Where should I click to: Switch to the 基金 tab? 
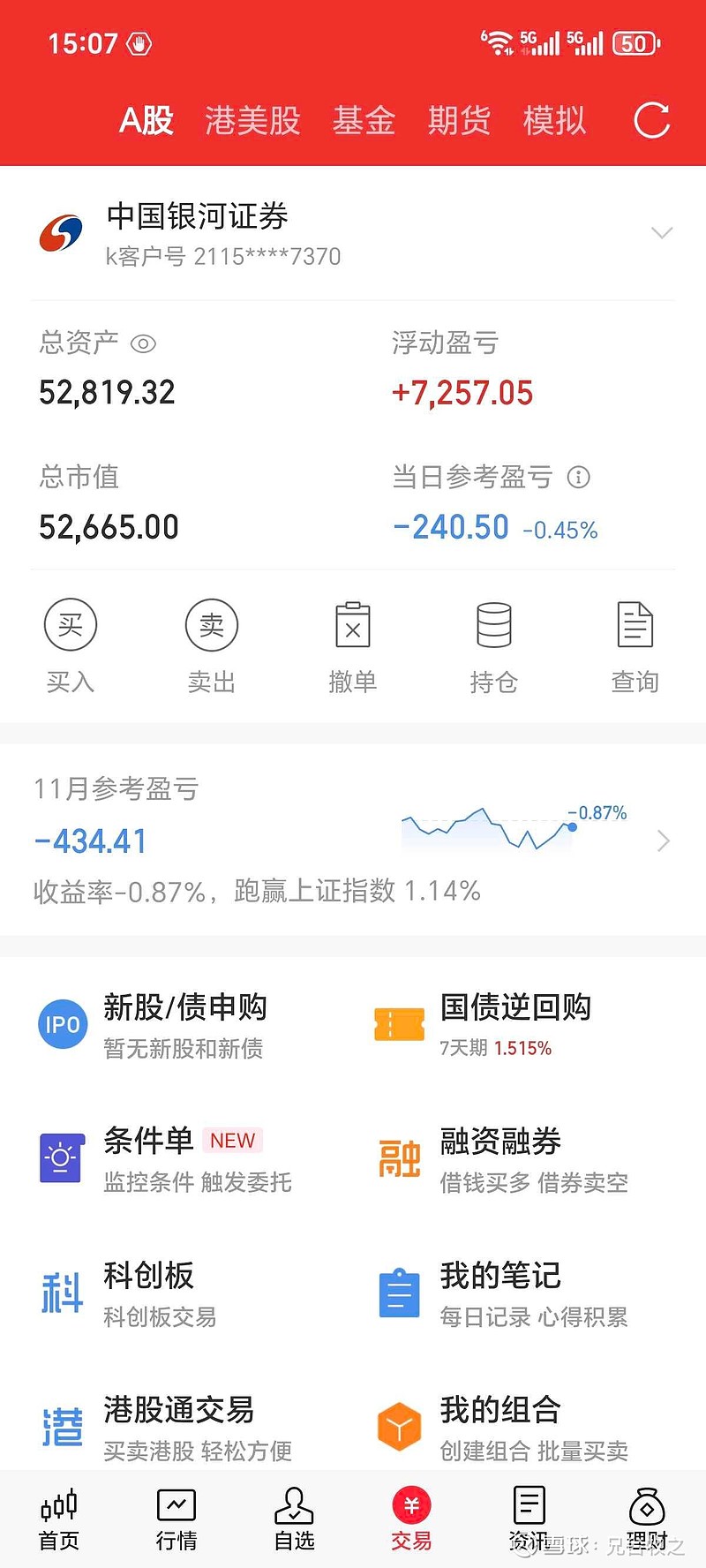(364, 121)
